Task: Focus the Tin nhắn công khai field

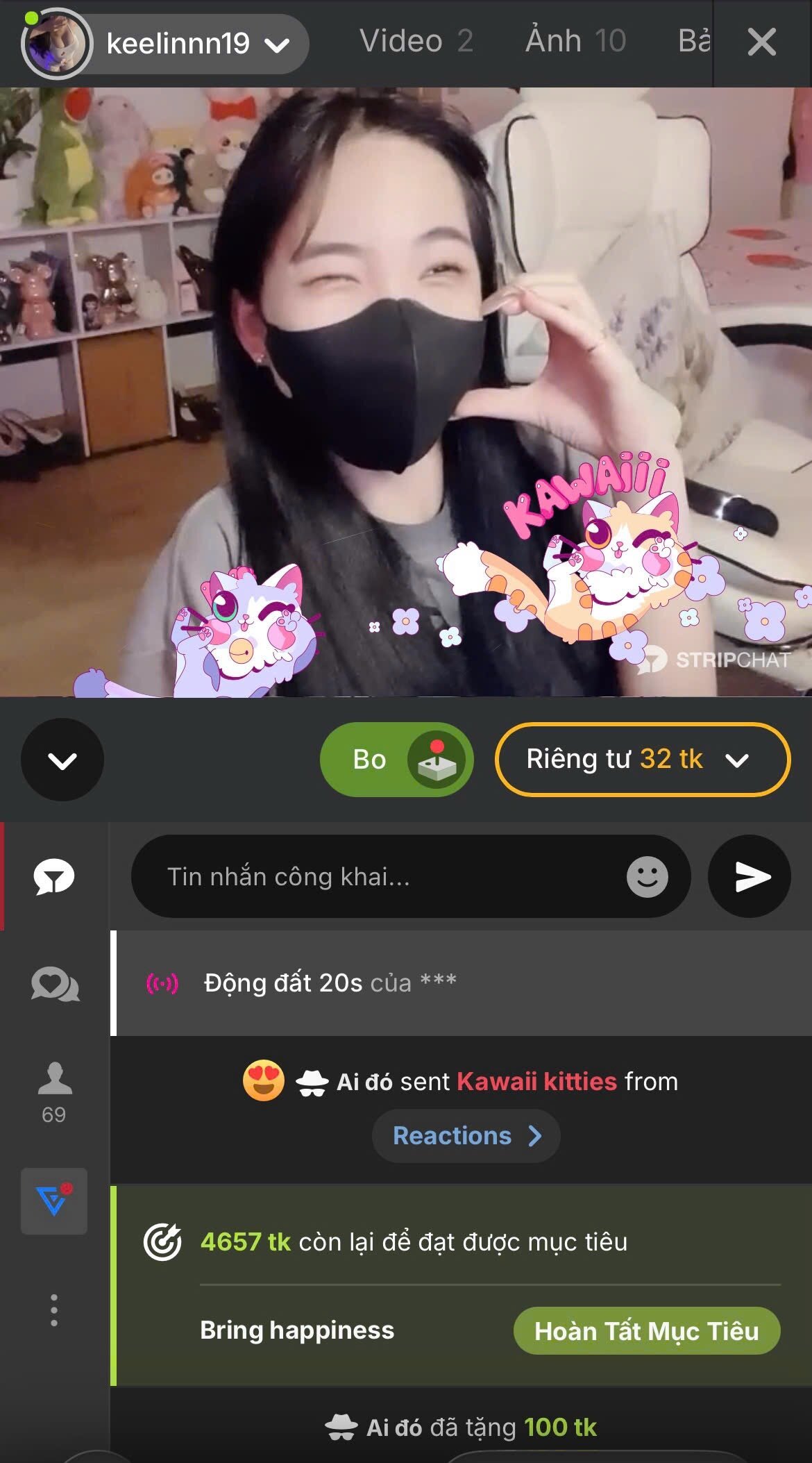Action: coord(389,877)
